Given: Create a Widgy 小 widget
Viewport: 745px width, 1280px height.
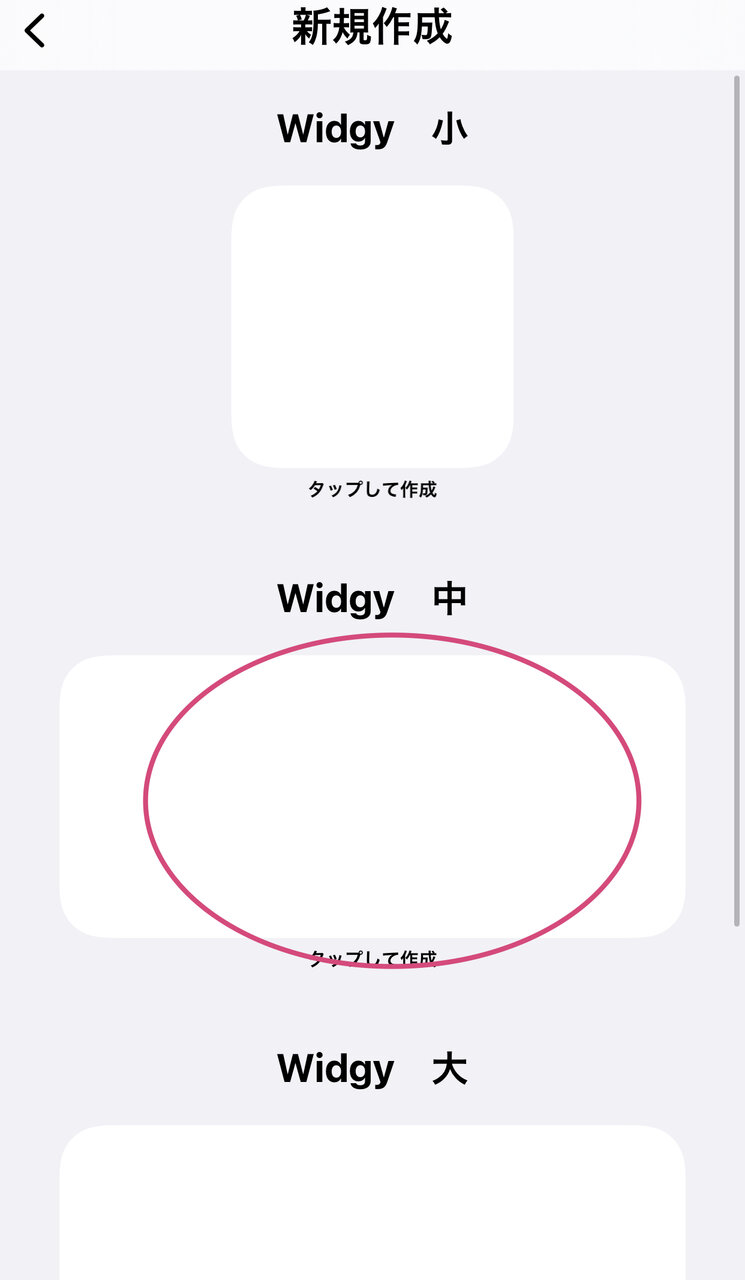Looking at the screenshot, I should click(372, 326).
